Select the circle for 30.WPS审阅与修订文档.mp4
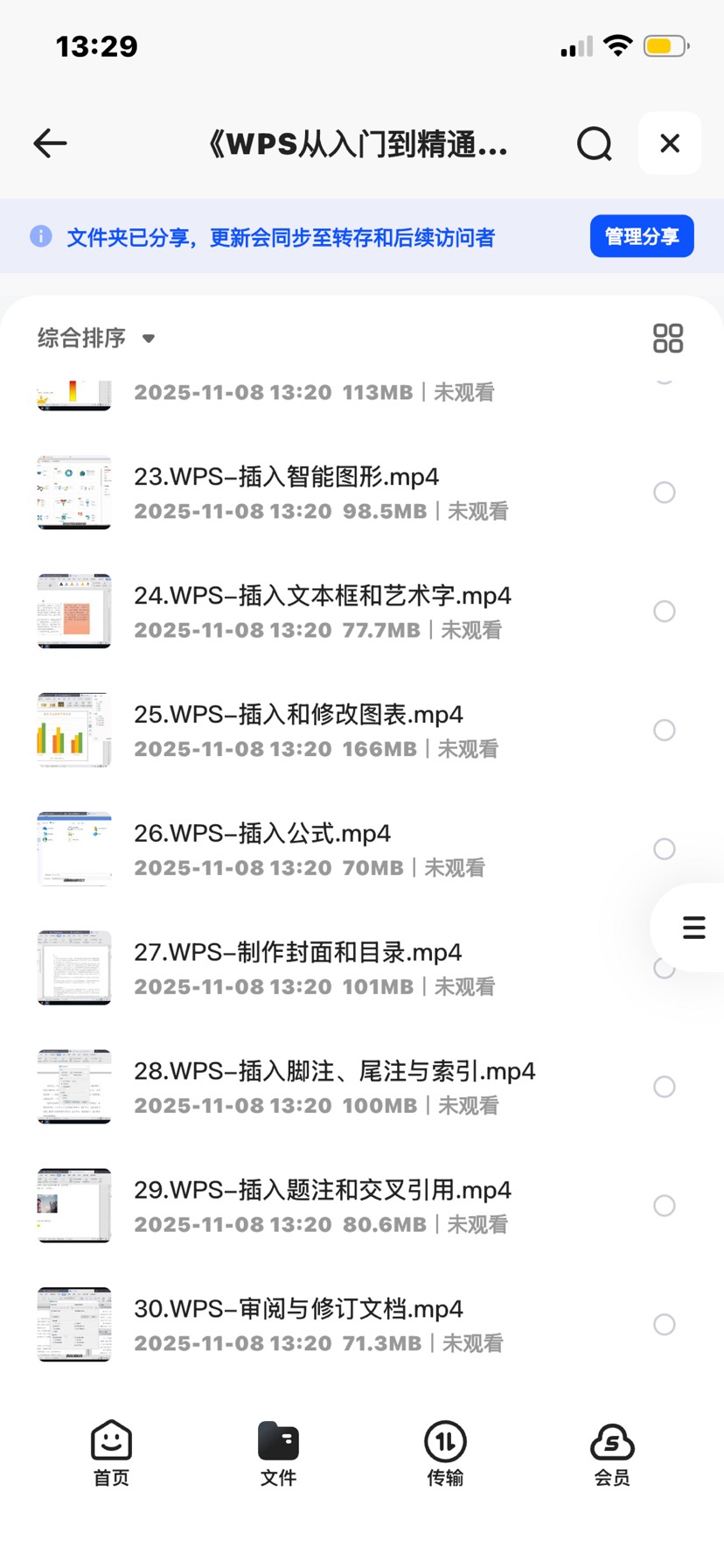Image resolution: width=724 pixels, height=1568 pixels. 664,1324
